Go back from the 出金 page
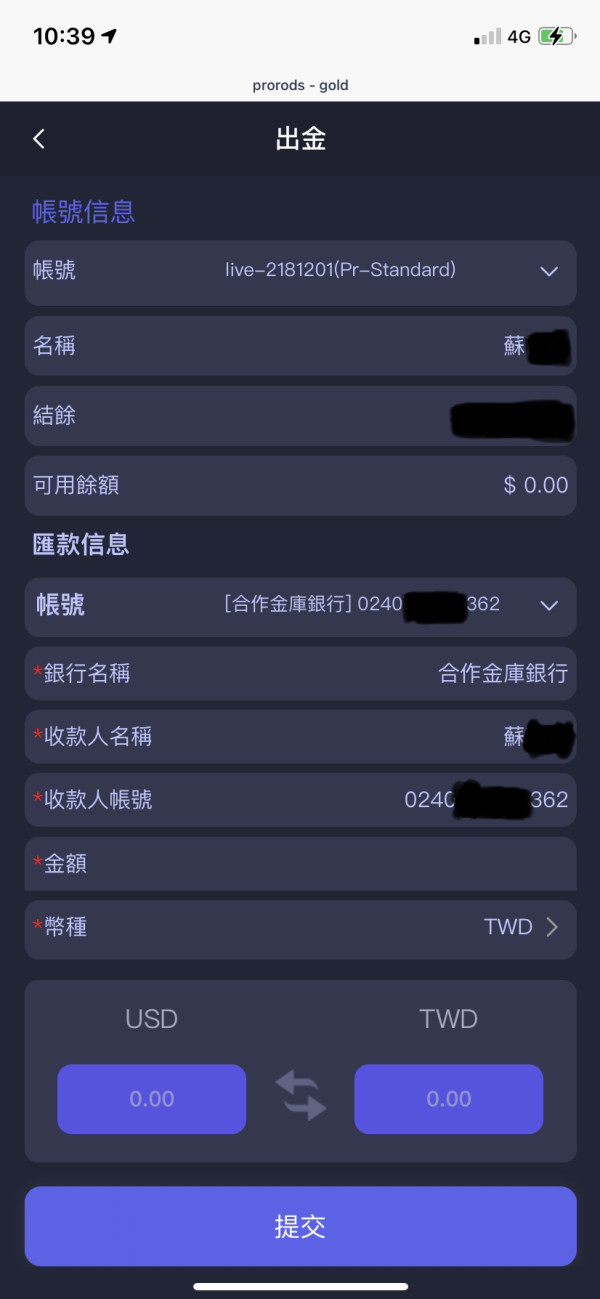This screenshot has width=600, height=1299. [39, 139]
